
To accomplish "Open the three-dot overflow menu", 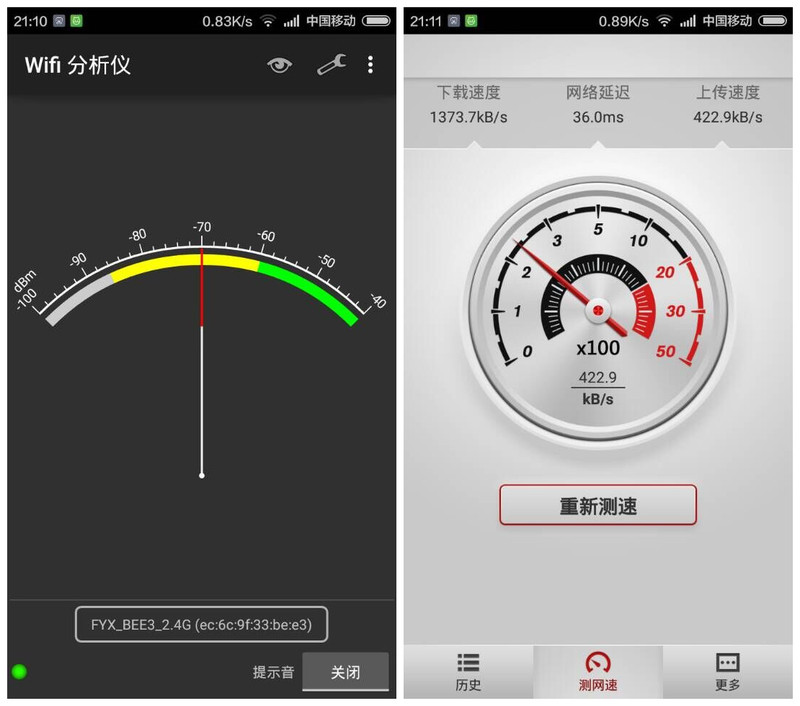I will 370,65.
